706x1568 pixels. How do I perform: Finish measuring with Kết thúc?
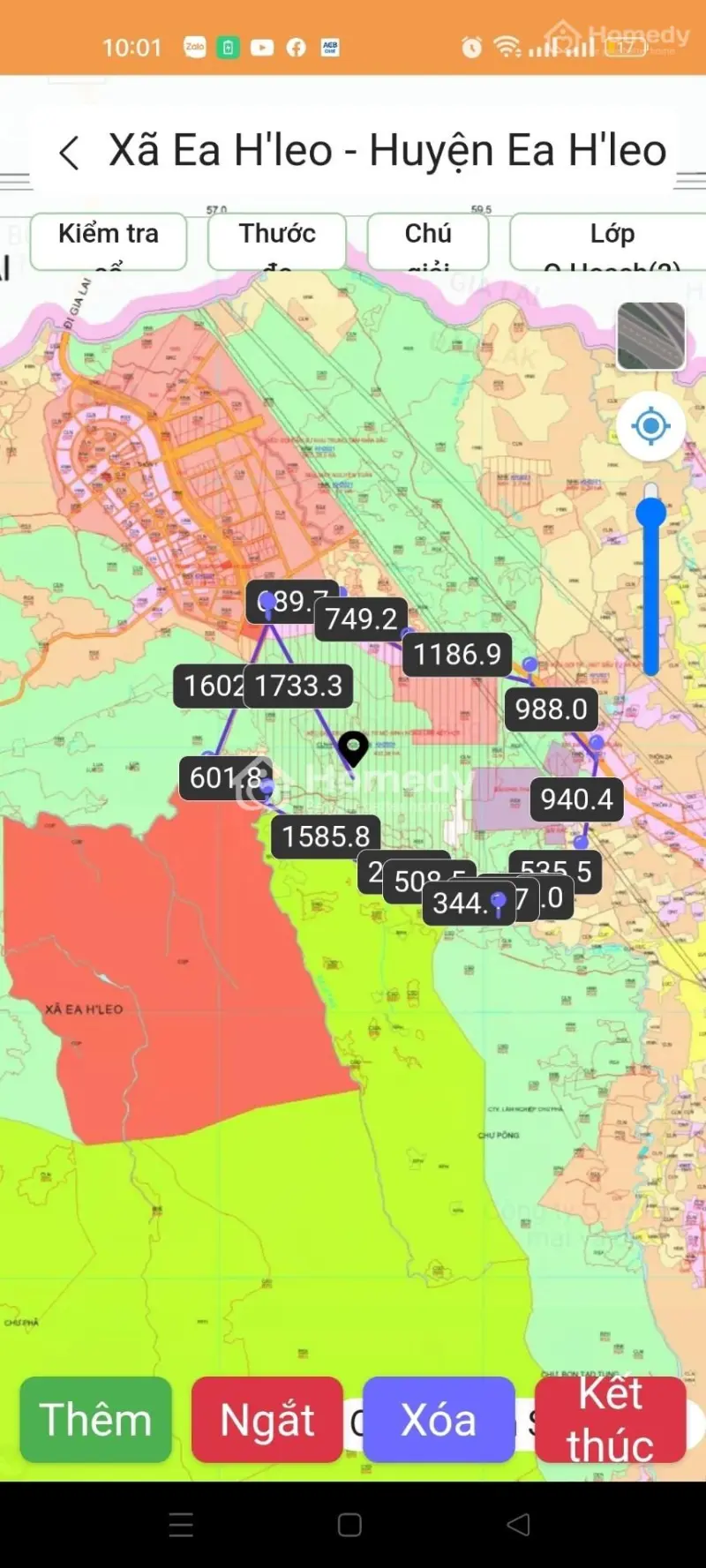click(x=610, y=1420)
